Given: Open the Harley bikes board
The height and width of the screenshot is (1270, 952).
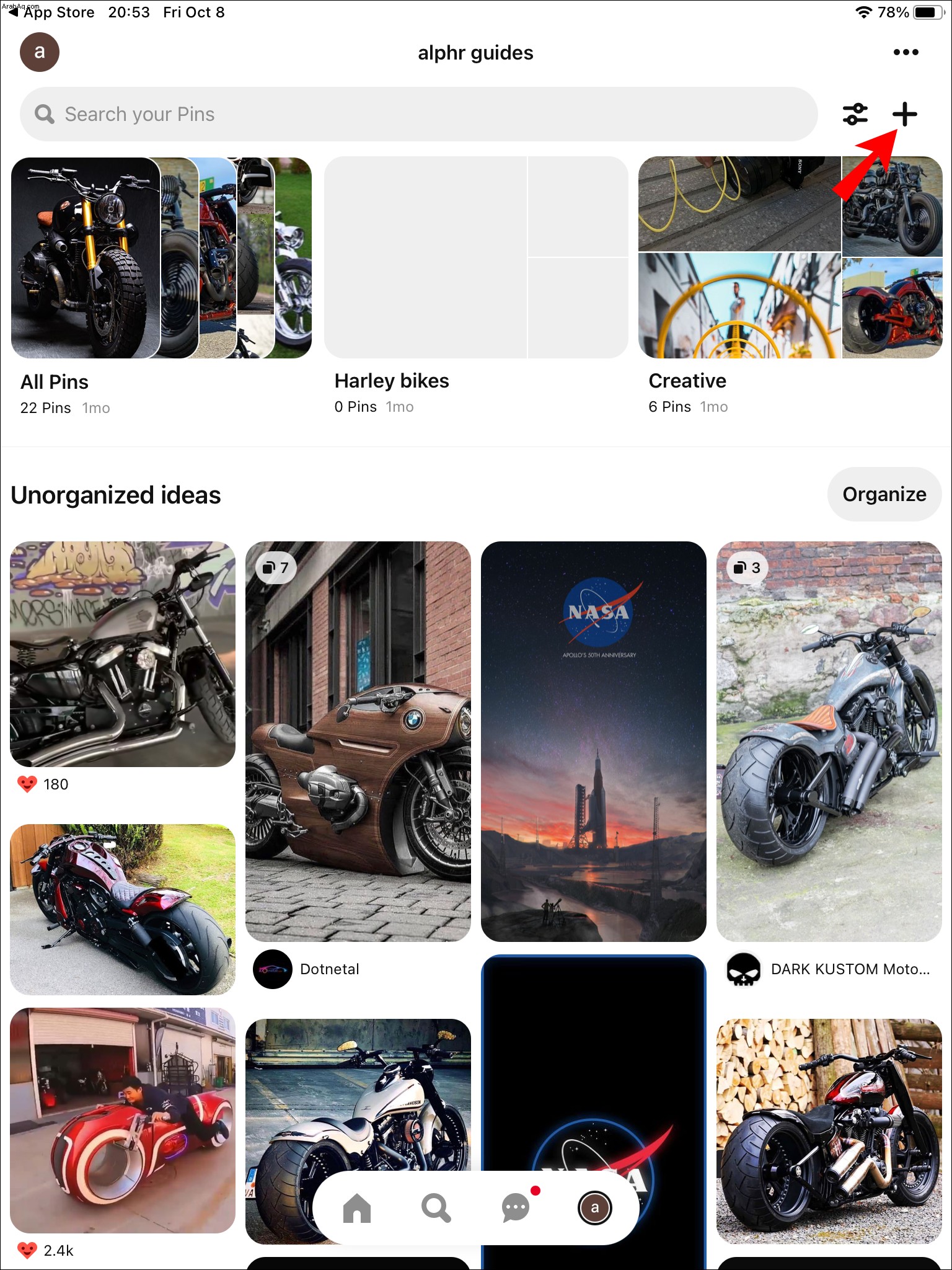Looking at the screenshot, I should tap(475, 258).
